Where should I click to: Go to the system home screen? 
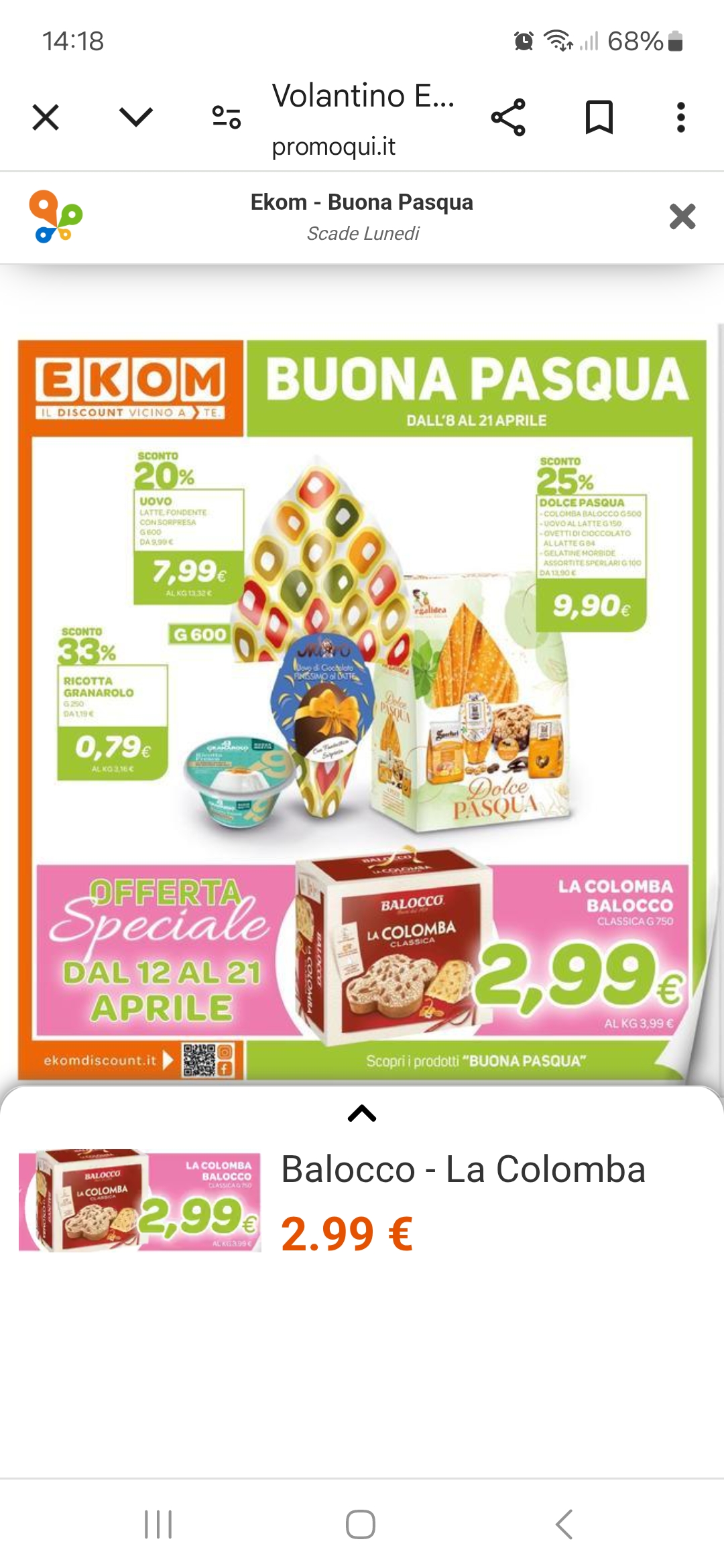(x=361, y=1524)
